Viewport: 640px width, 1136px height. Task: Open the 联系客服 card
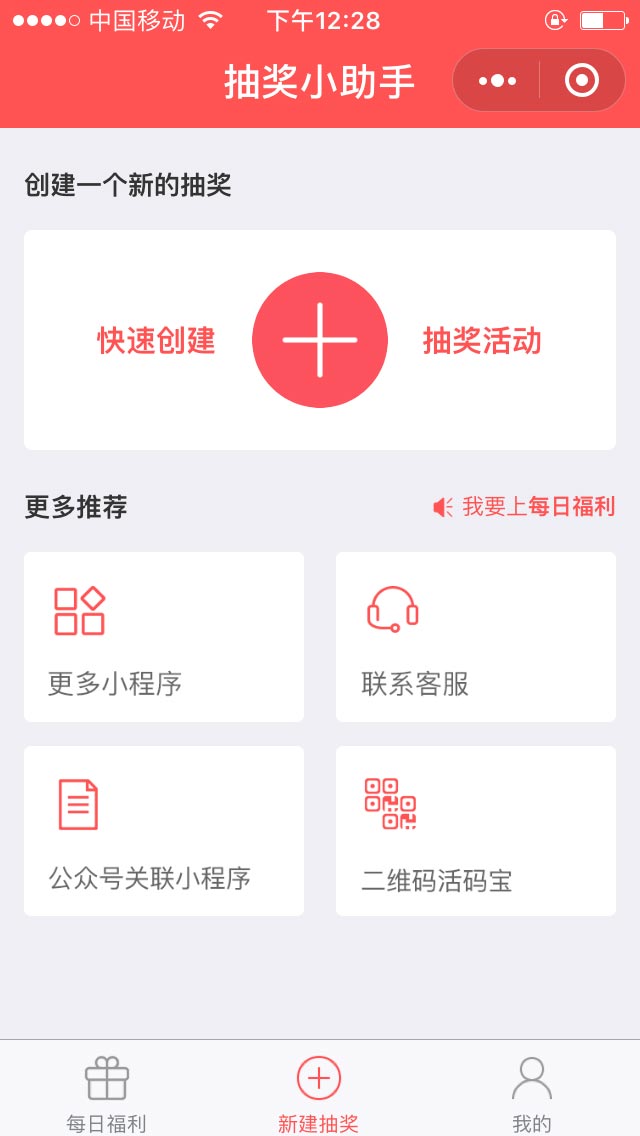(475, 637)
